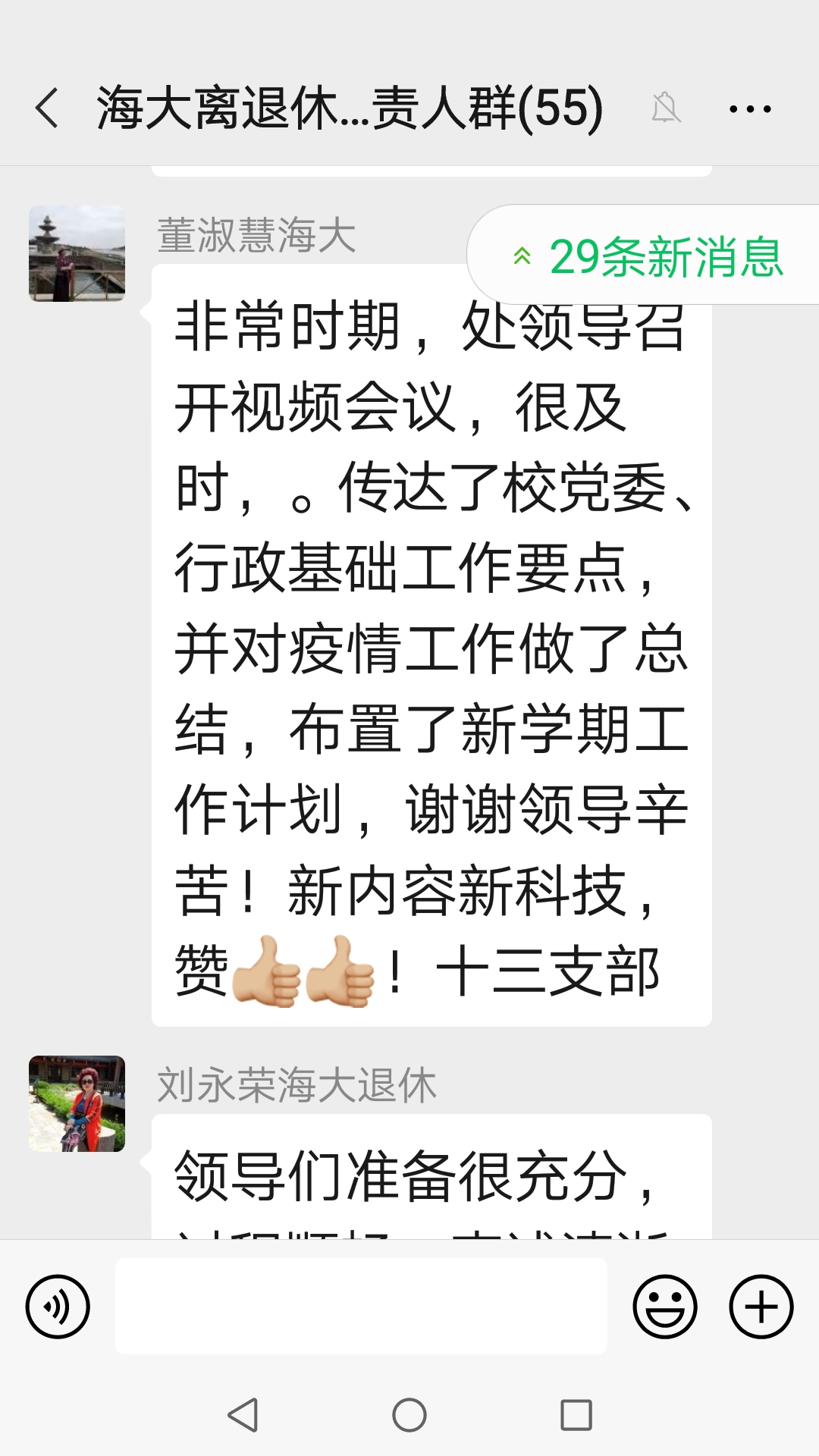The height and width of the screenshot is (1456, 819).
Task: Open the system recent apps view
Action: pyautogui.click(x=576, y=1414)
